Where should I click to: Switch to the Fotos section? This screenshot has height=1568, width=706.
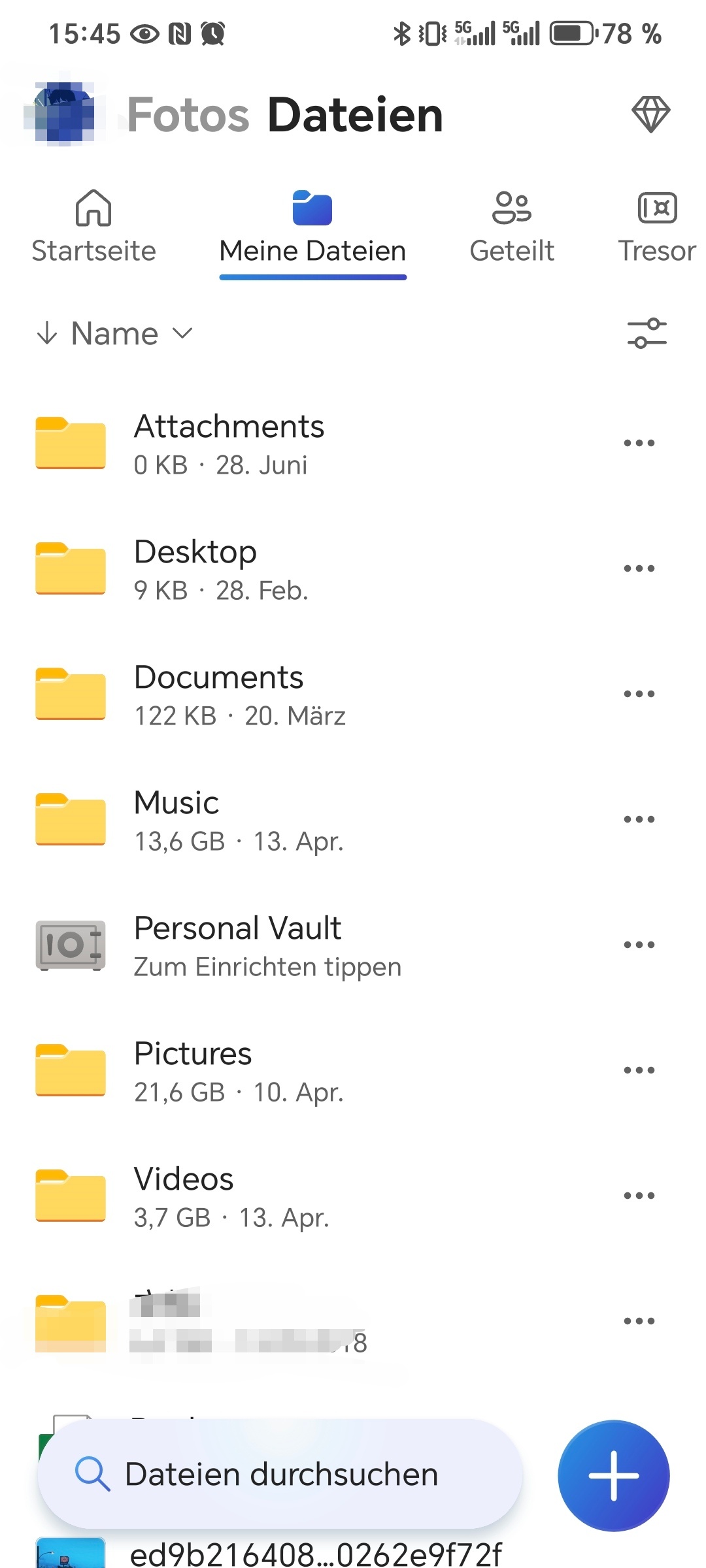coord(188,115)
